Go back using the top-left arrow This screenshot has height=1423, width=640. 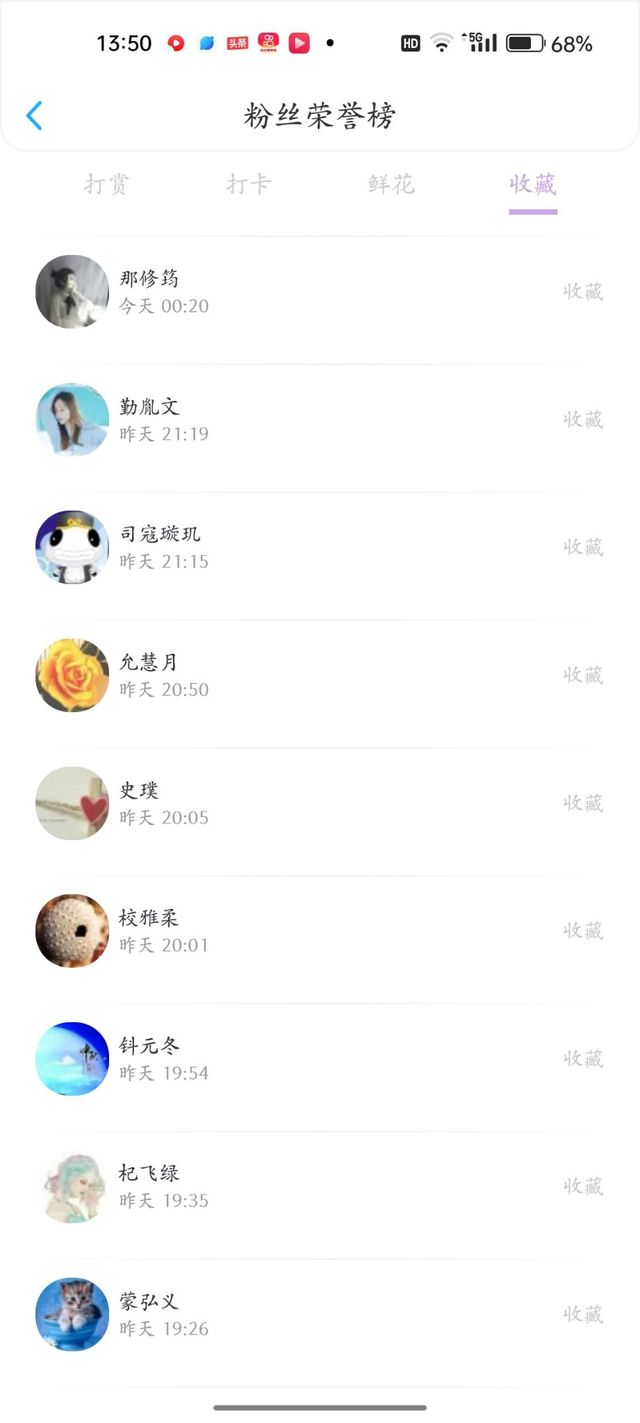[x=34, y=116]
